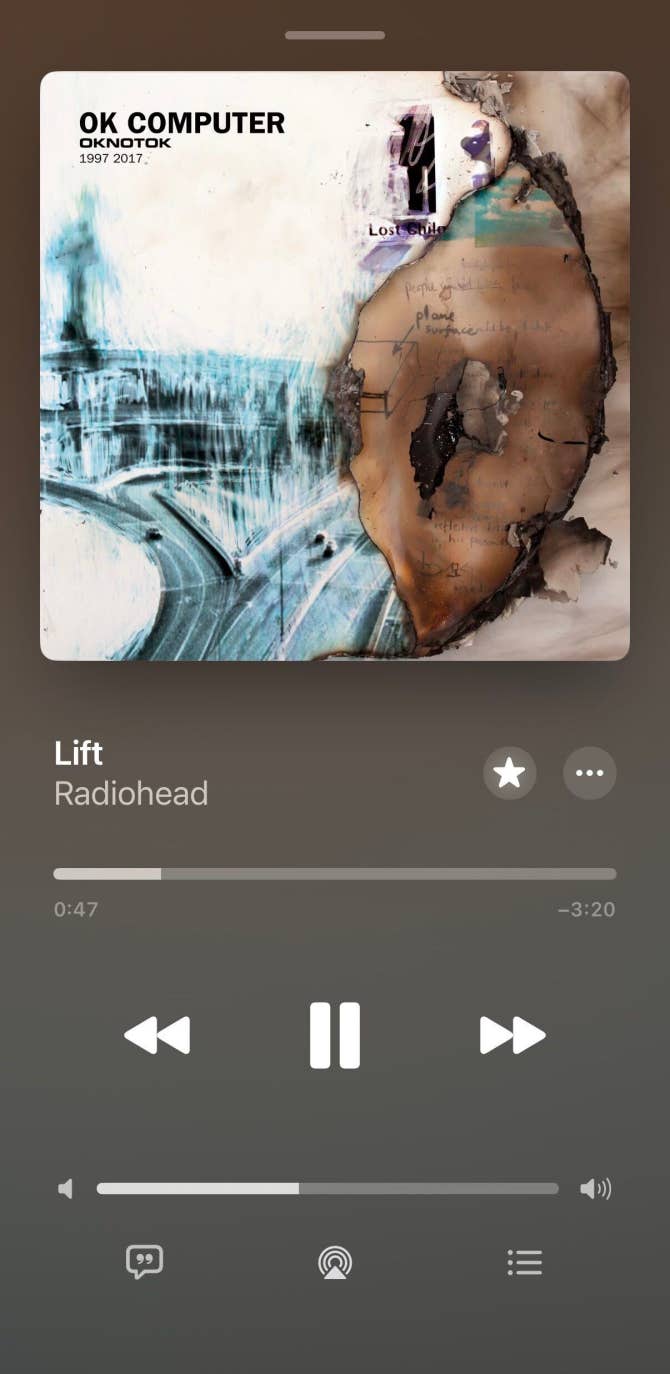Viewport: 670px width, 1374px height.
Task: View the Playing Next queue list
Action: point(525,1262)
